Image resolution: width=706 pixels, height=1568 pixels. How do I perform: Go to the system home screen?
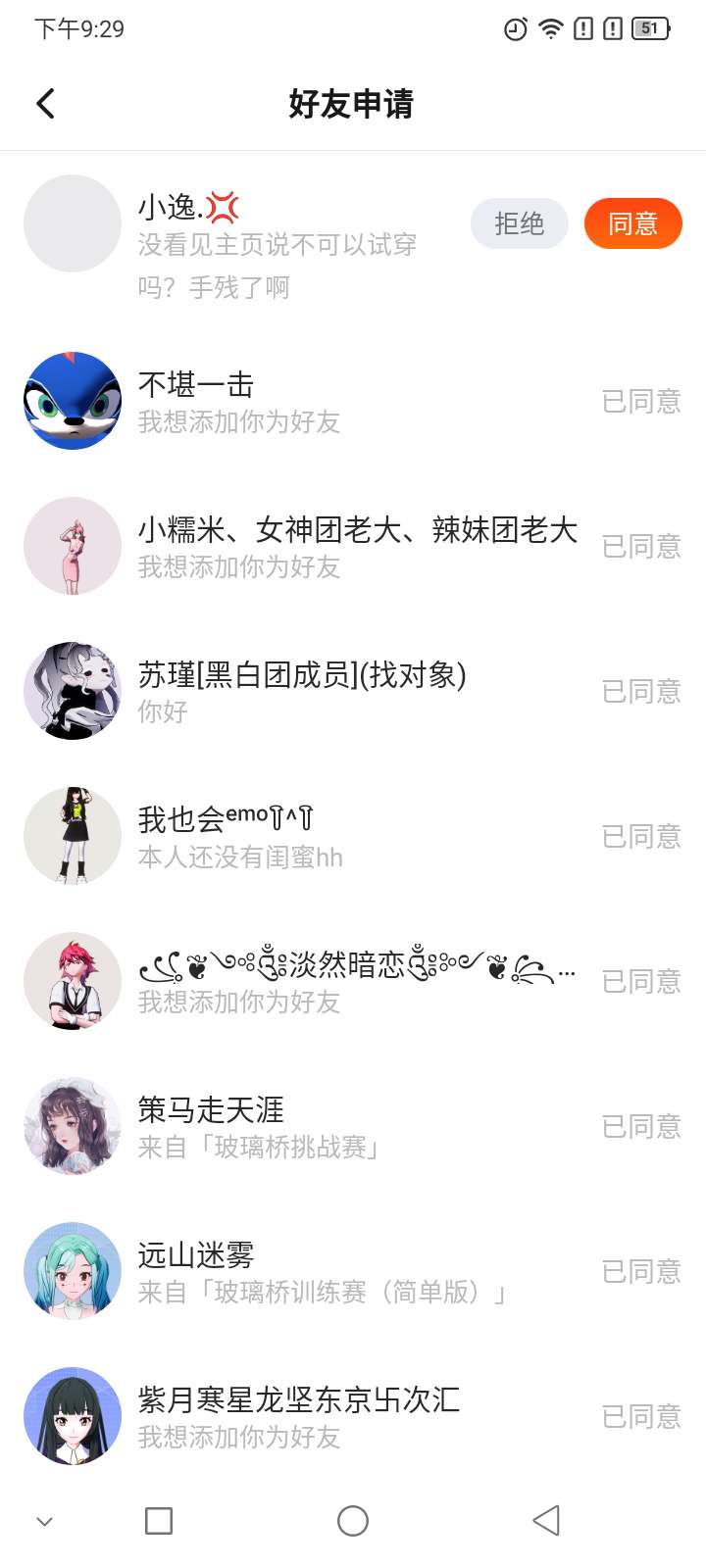tap(353, 1521)
